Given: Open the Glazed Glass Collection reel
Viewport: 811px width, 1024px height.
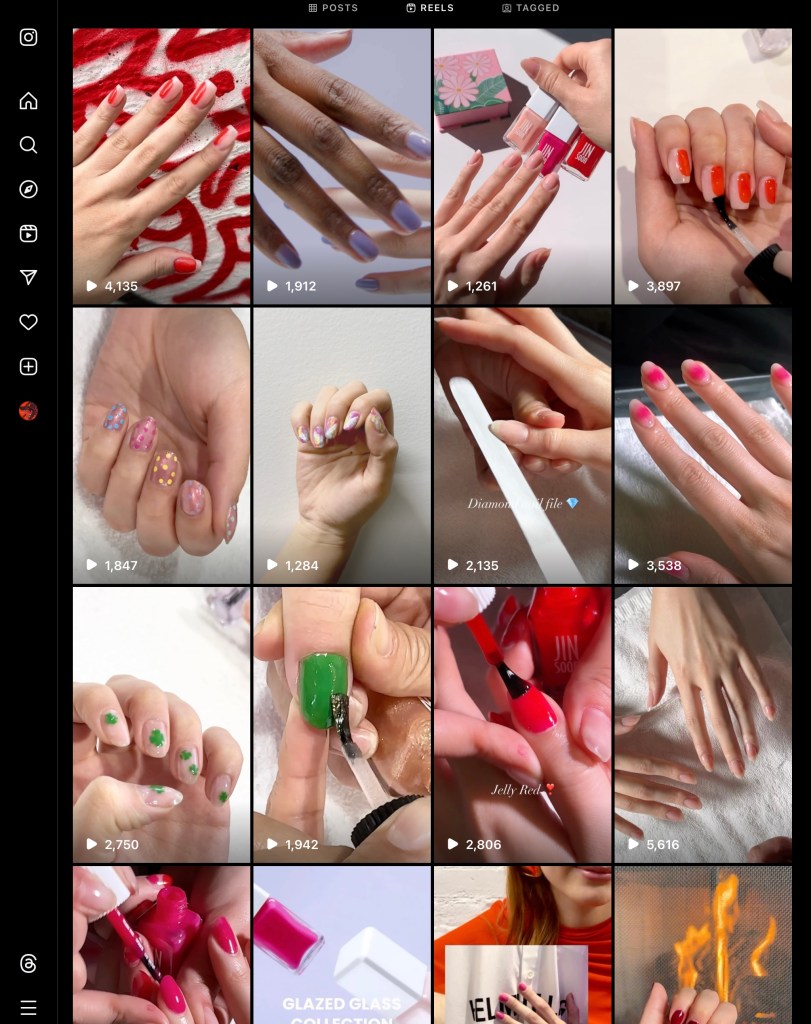Looking at the screenshot, I should tap(342, 944).
